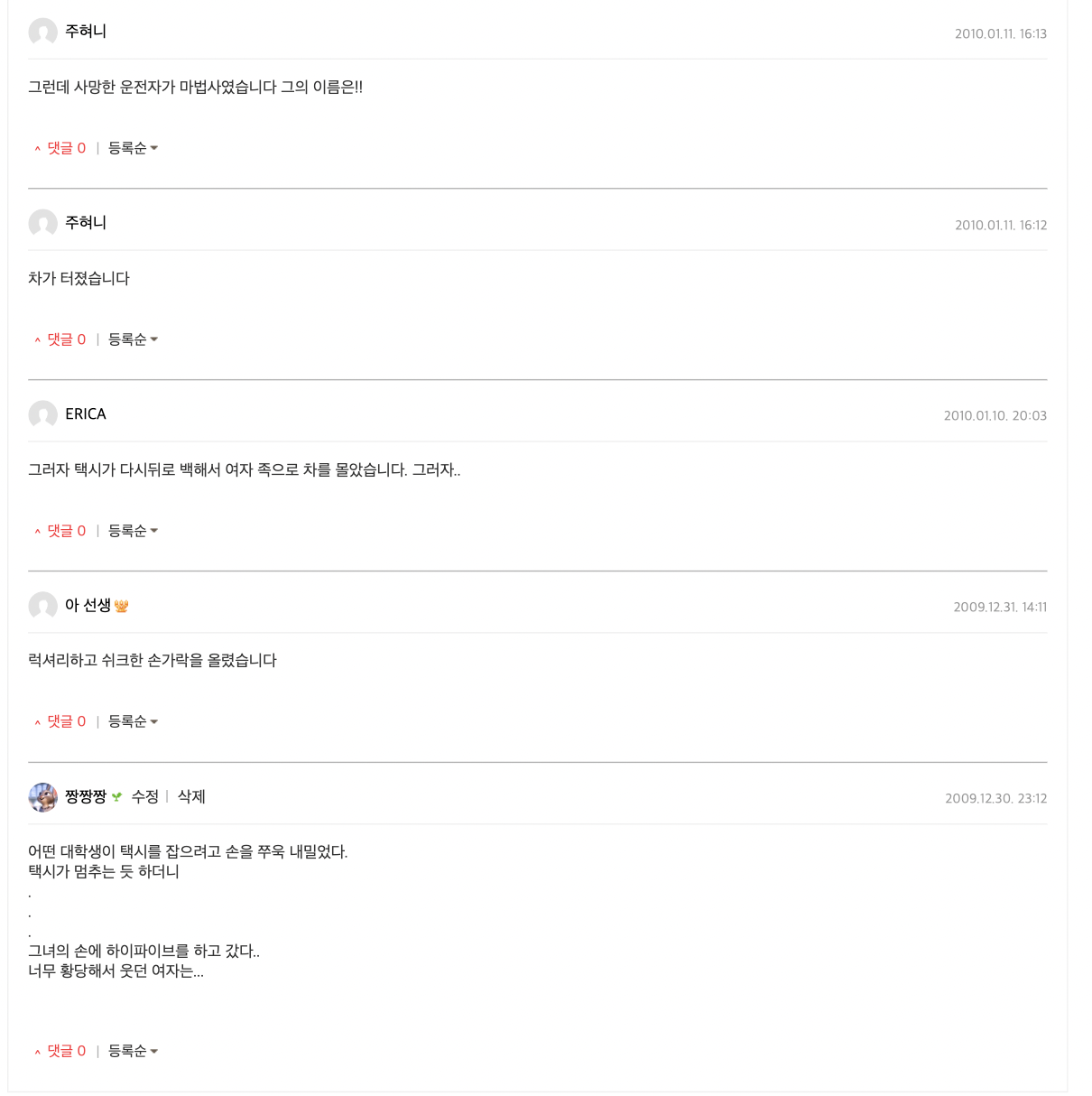1092x1096 pixels.
Task: Open the 등록순 dropdown under ERICA's comment
Action: (131, 530)
